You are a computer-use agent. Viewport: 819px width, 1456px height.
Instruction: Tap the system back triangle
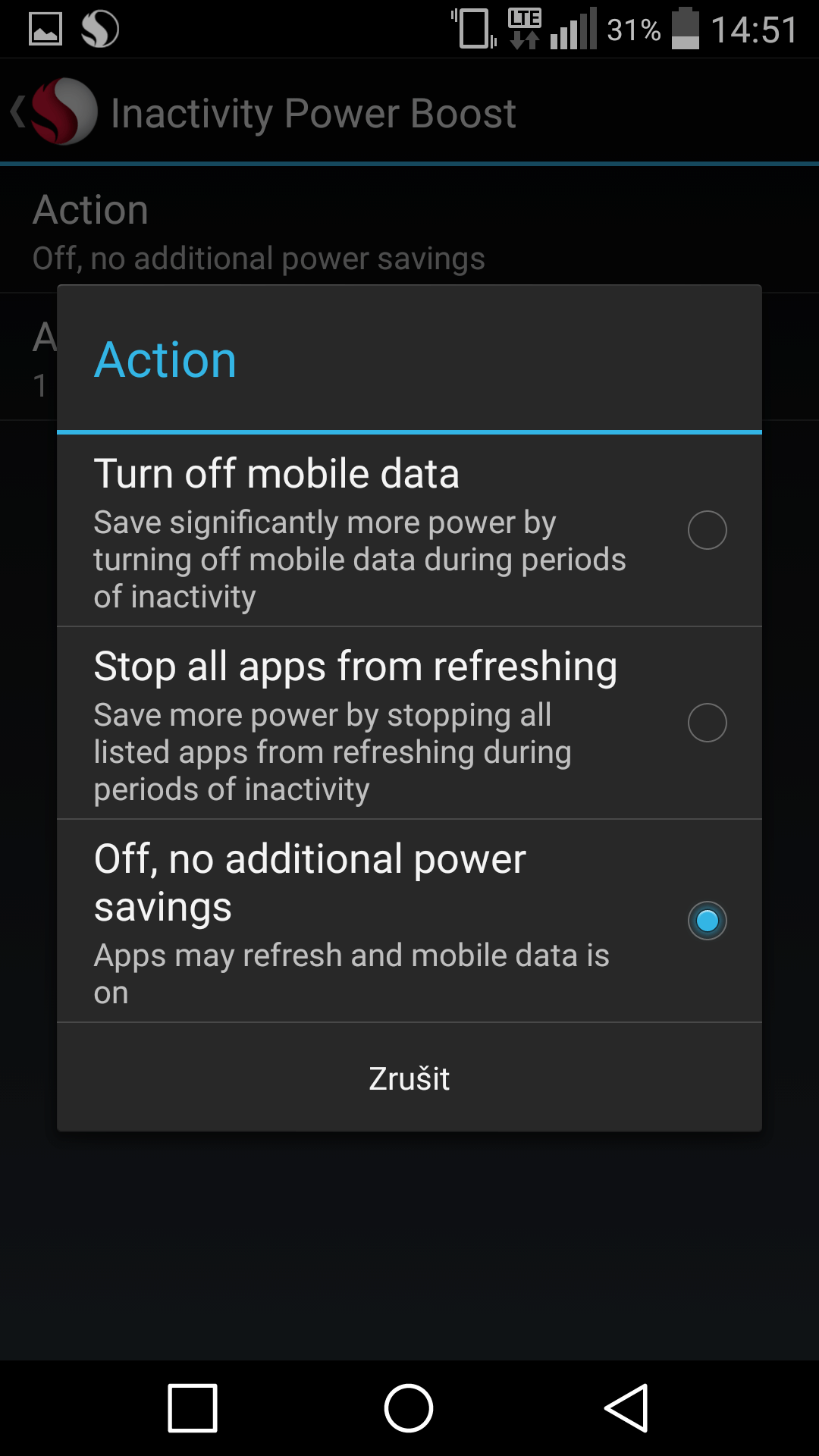tap(626, 1408)
